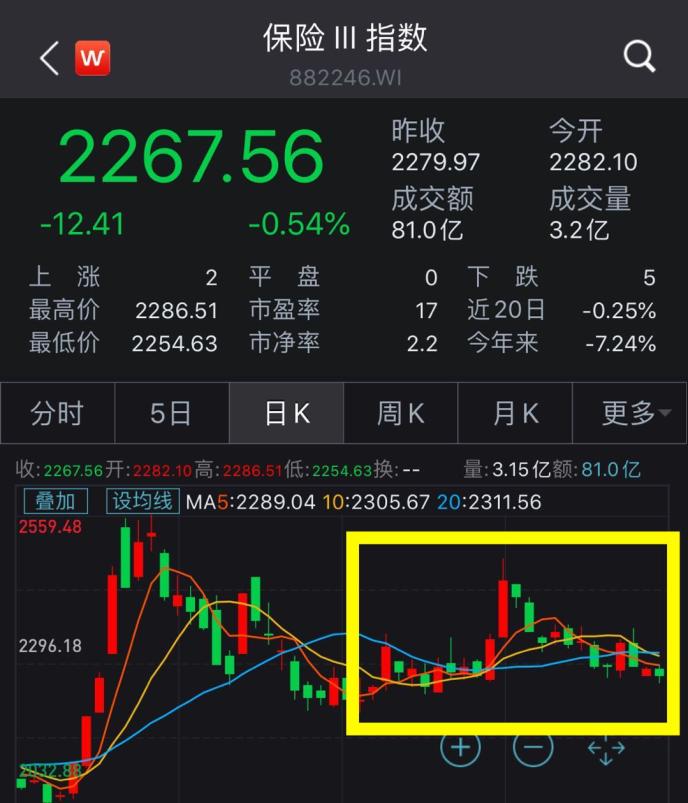Screen dimensions: 688x803
Task: Switch to the 分时 chart tab
Action: [57, 413]
